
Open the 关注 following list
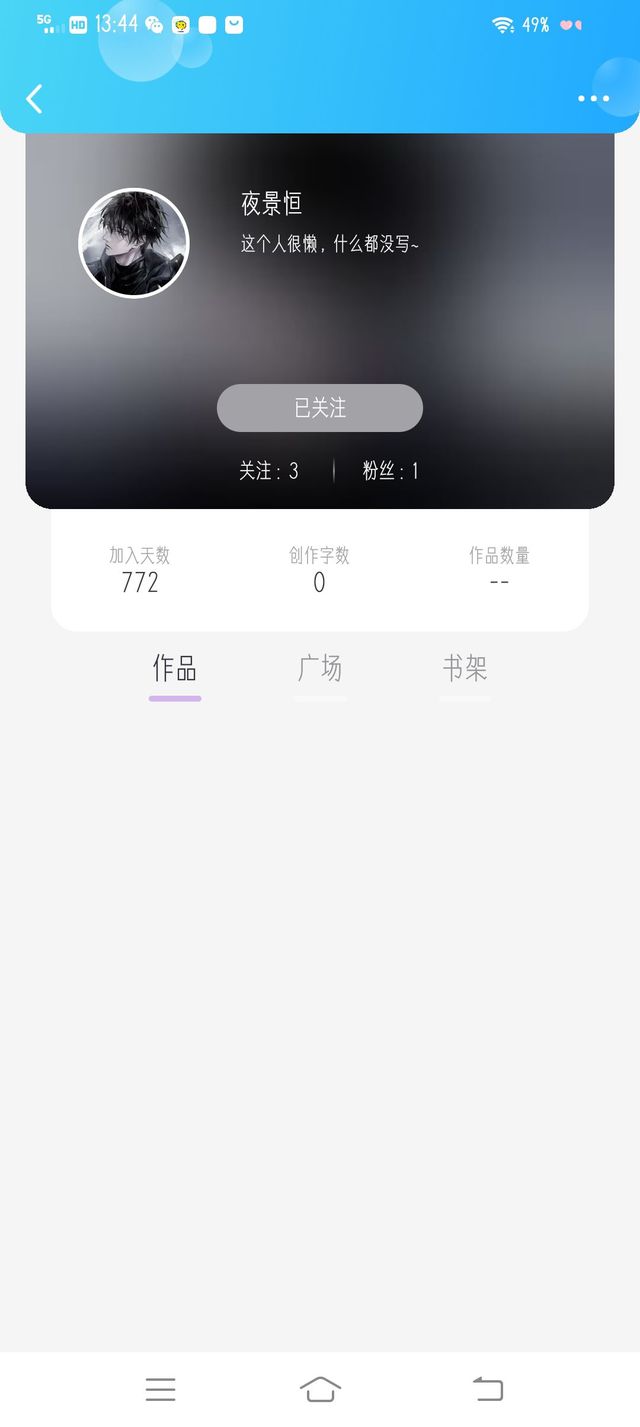(x=268, y=471)
